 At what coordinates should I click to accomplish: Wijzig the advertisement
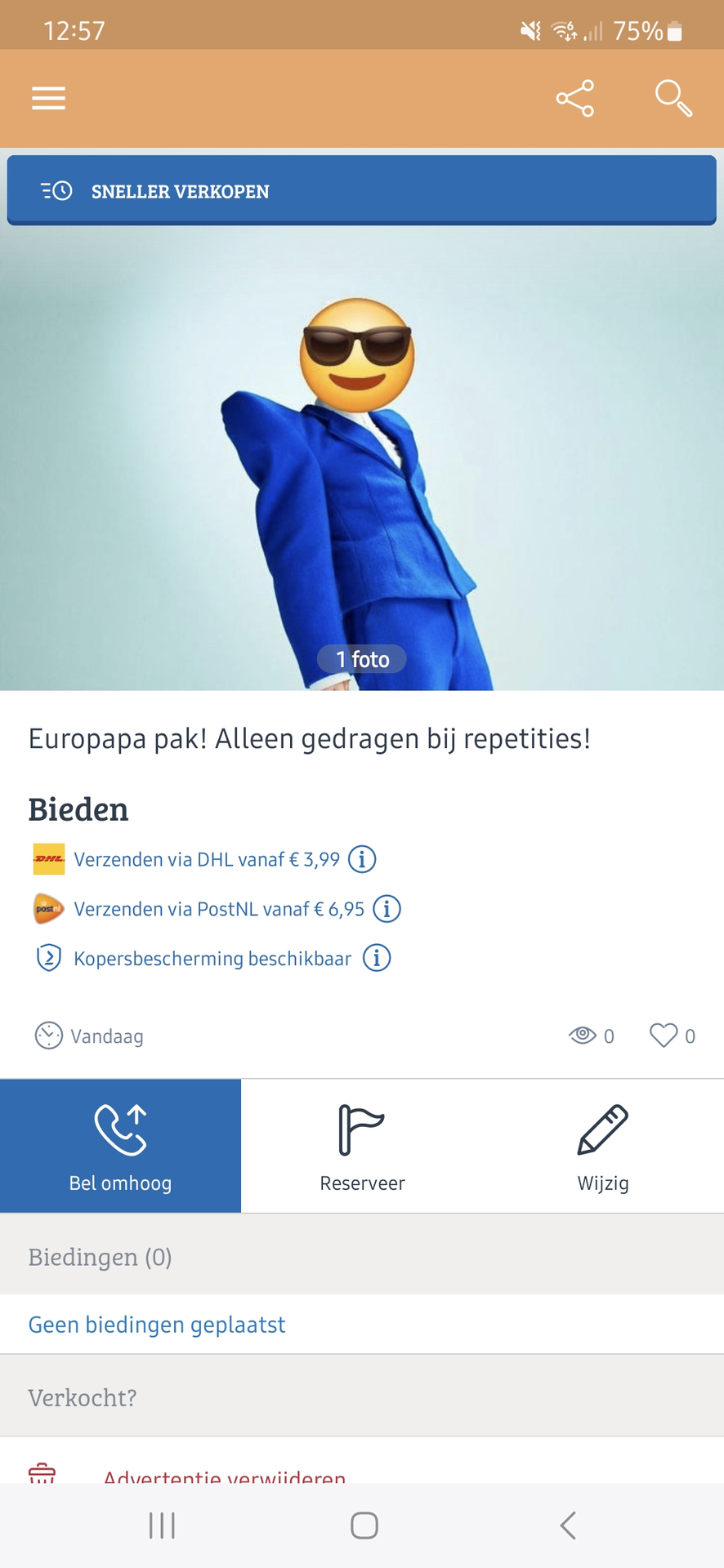[603, 1146]
